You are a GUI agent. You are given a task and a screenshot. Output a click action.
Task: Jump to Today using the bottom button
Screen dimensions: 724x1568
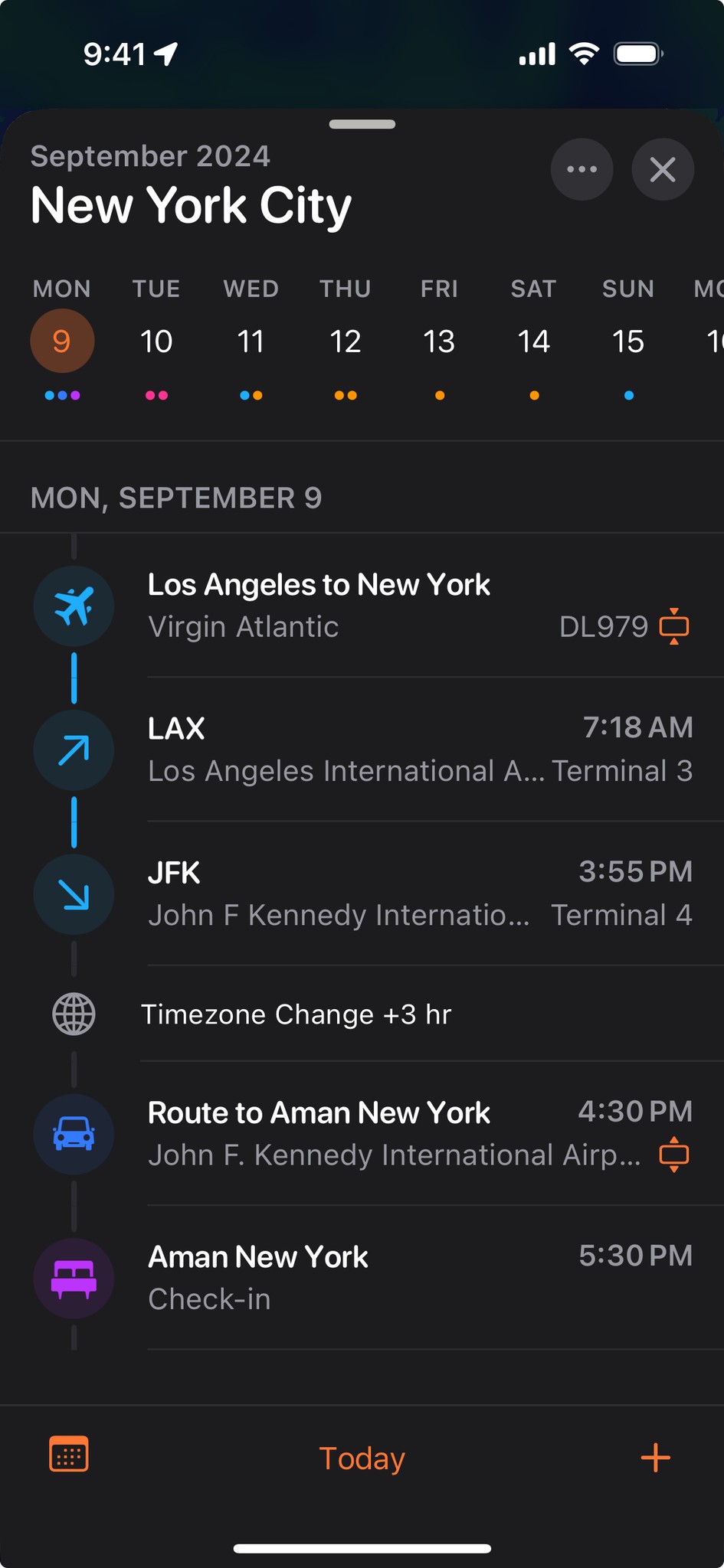point(362,1457)
